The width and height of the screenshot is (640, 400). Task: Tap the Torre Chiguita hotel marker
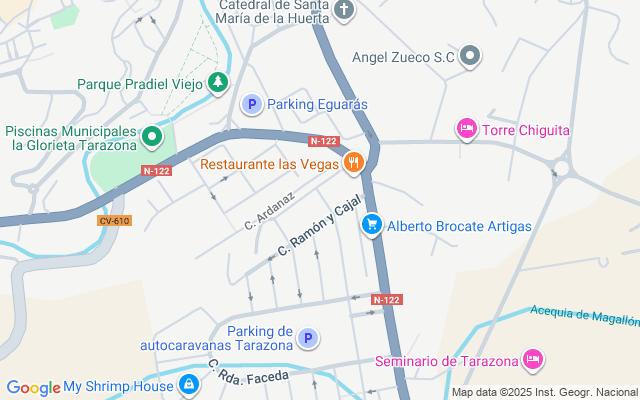(x=466, y=129)
